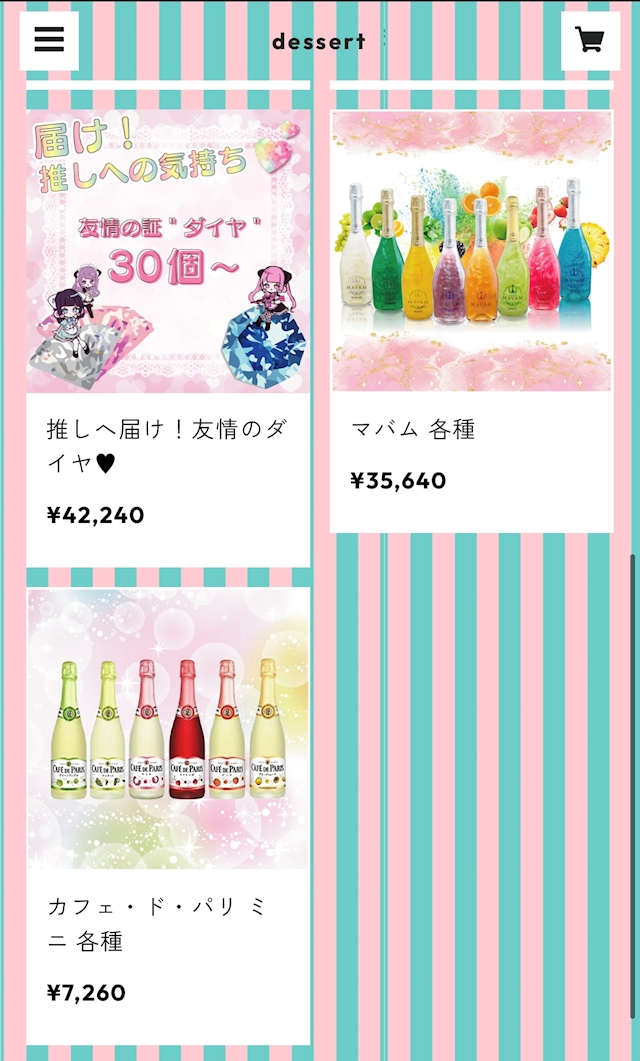Open the 推しへ届け！友情のダイヤ product card
640x1061 pixels.
coord(168,338)
